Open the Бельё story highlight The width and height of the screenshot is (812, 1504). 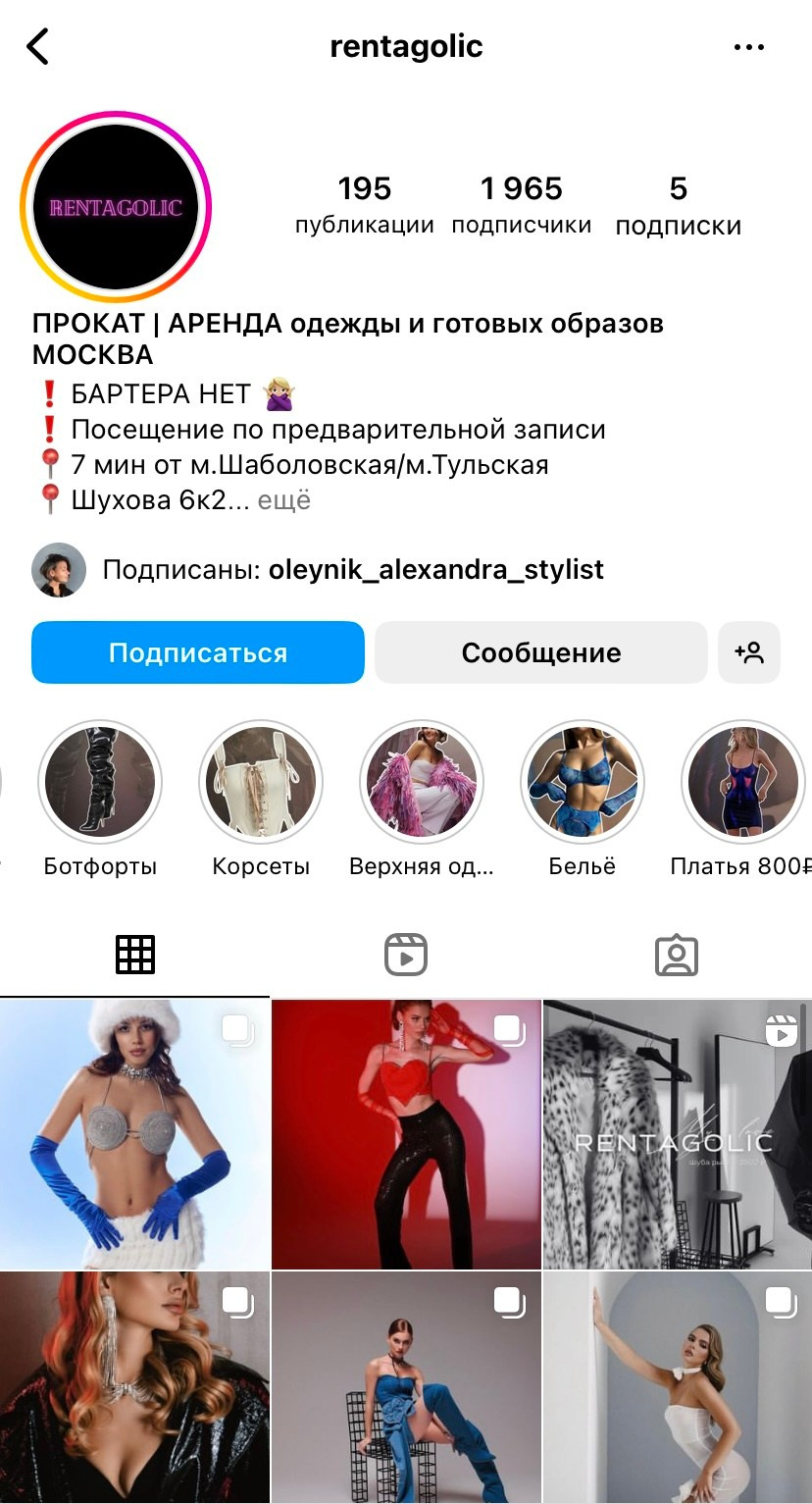point(583,782)
